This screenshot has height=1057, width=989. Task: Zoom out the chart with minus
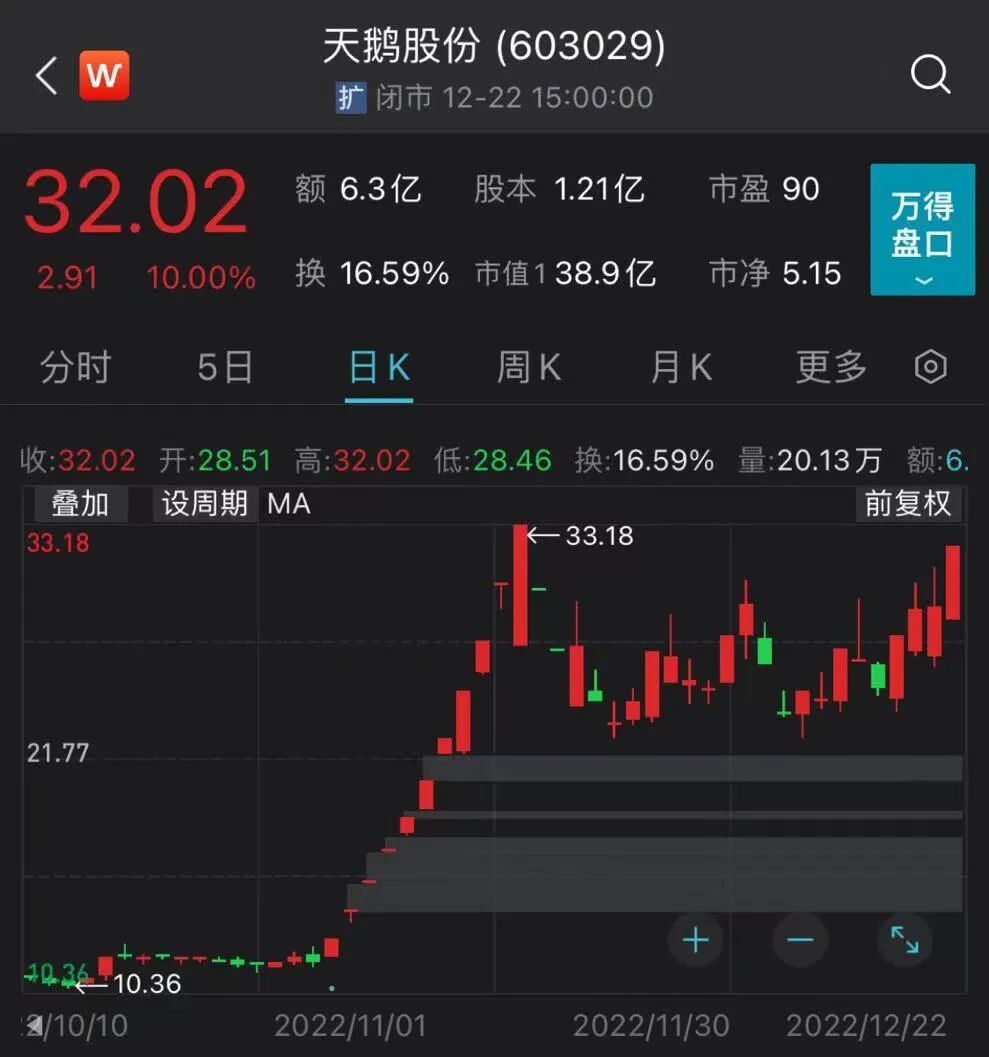click(x=800, y=940)
